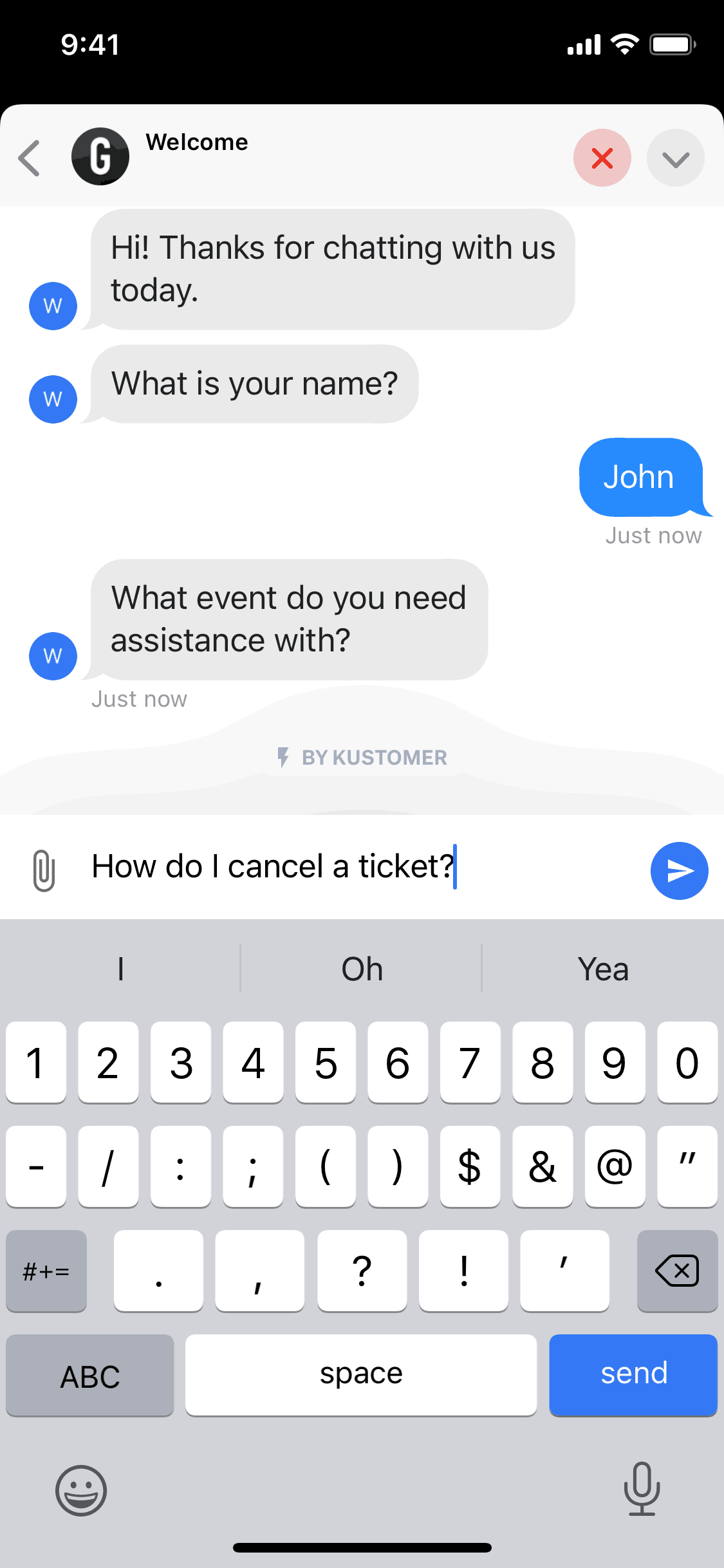Image resolution: width=724 pixels, height=1568 pixels.
Task: Open the emoji keyboard
Action: click(x=81, y=1490)
